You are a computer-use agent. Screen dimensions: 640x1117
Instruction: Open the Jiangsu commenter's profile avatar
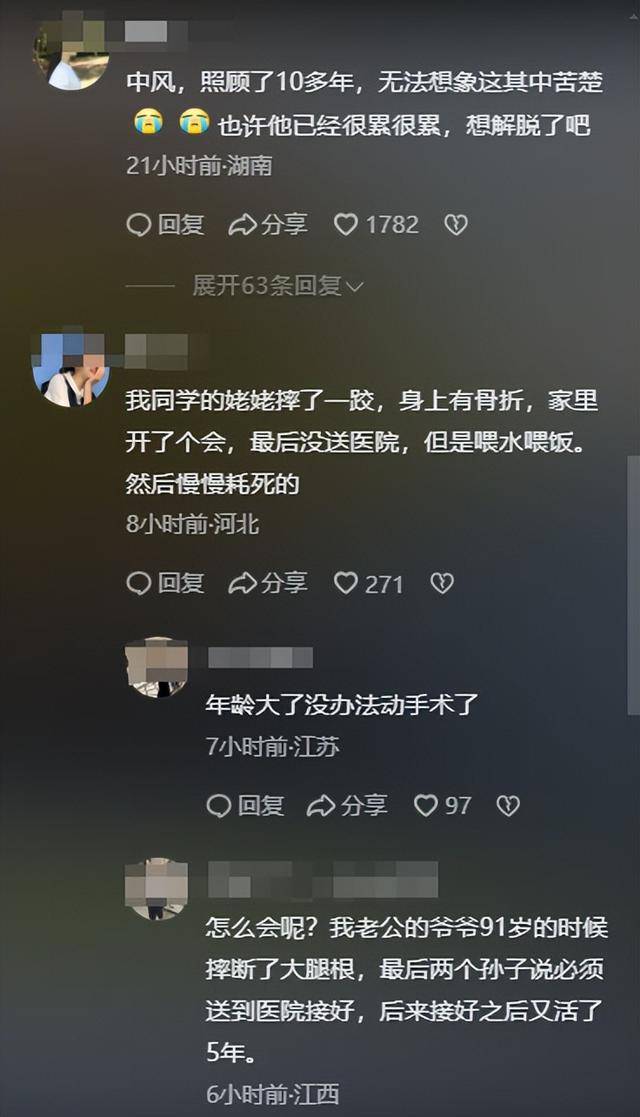[158, 666]
